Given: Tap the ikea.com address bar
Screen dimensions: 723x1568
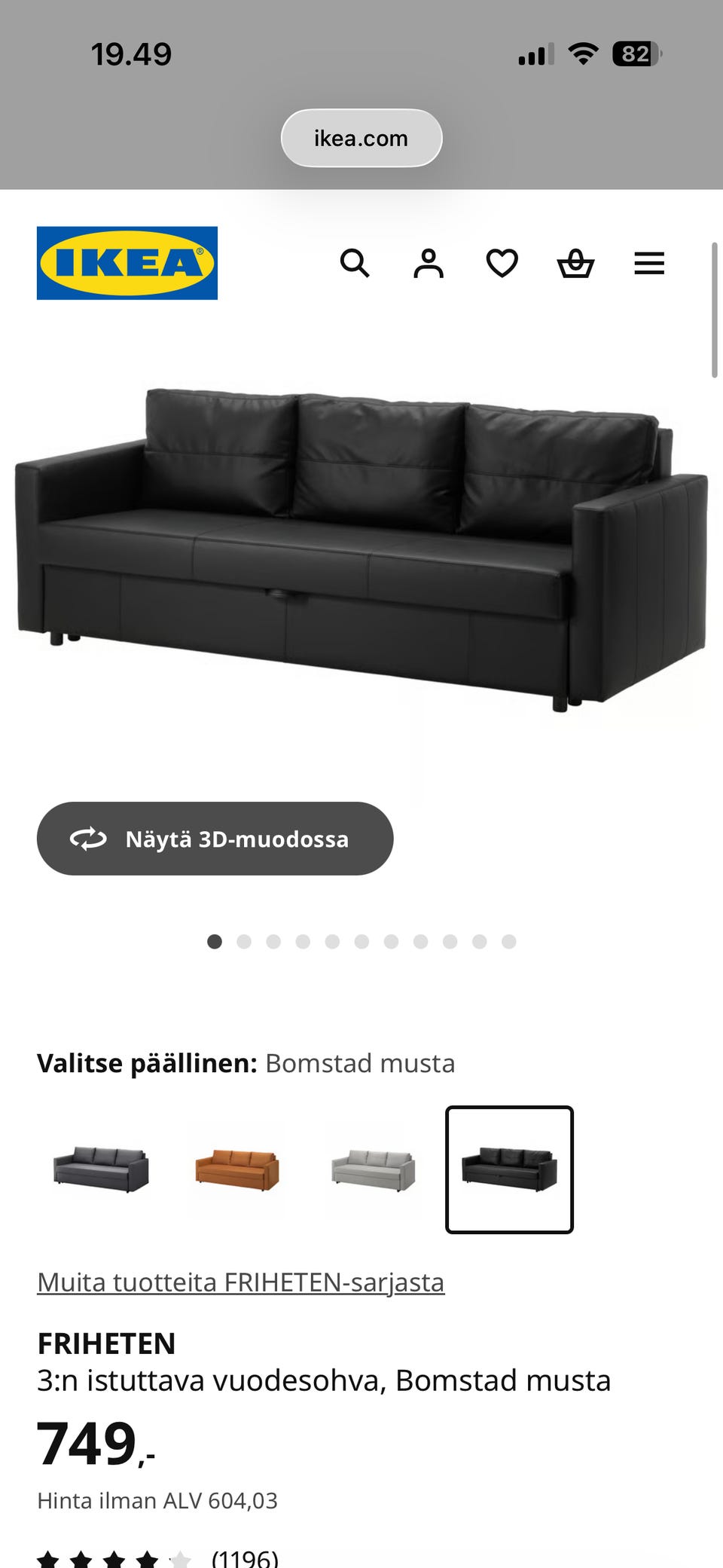Looking at the screenshot, I should click(x=361, y=139).
